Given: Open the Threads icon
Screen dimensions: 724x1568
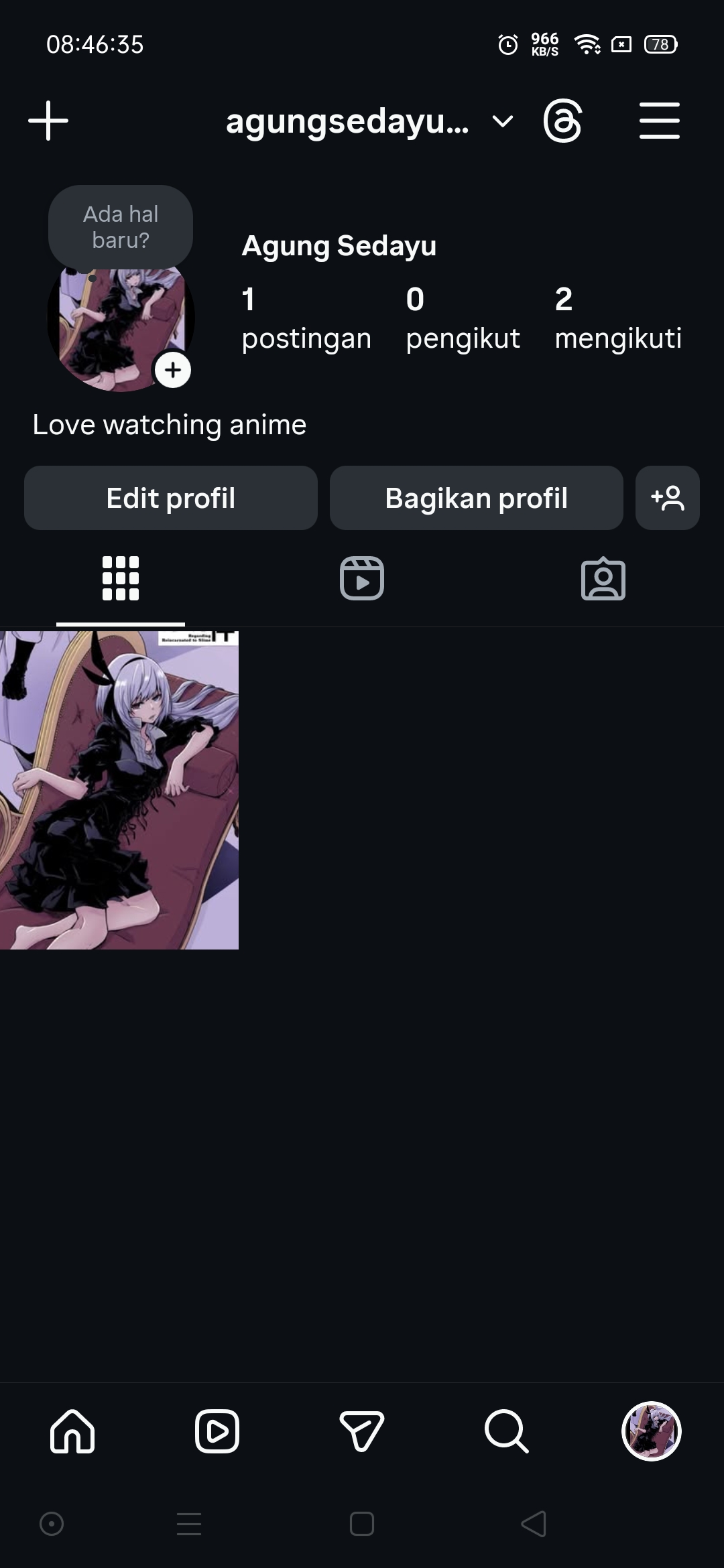Looking at the screenshot, I should tap(562, 121).
